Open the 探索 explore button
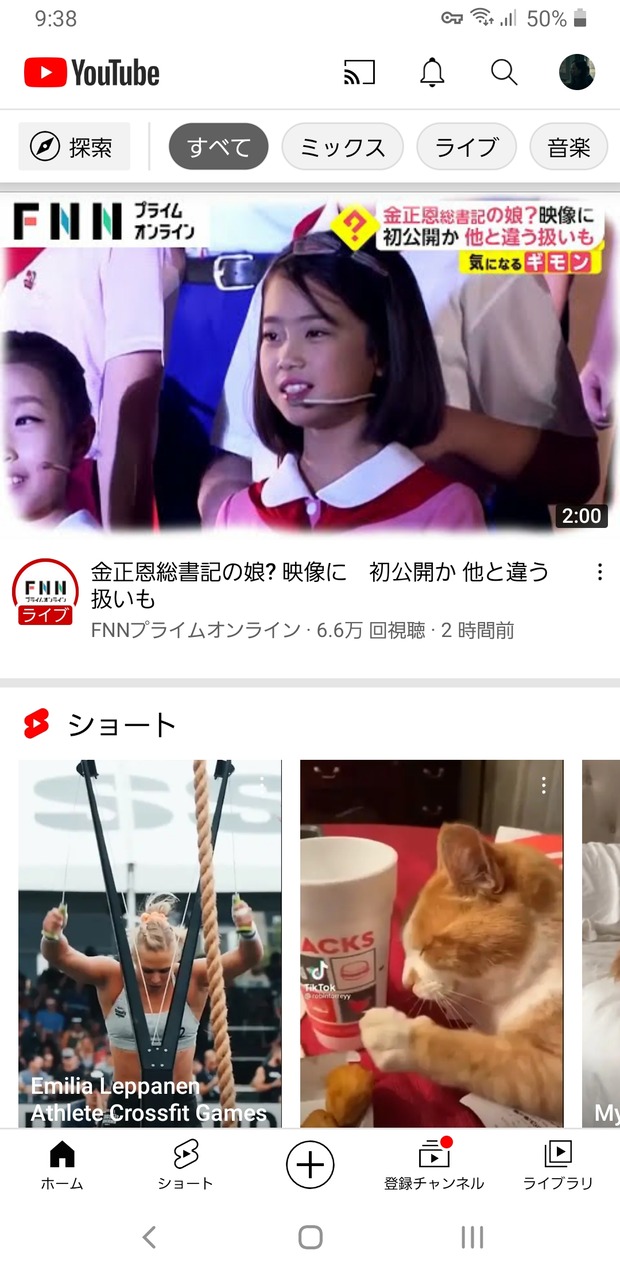Screen dimensions: 620x1274 pos(74,148)
